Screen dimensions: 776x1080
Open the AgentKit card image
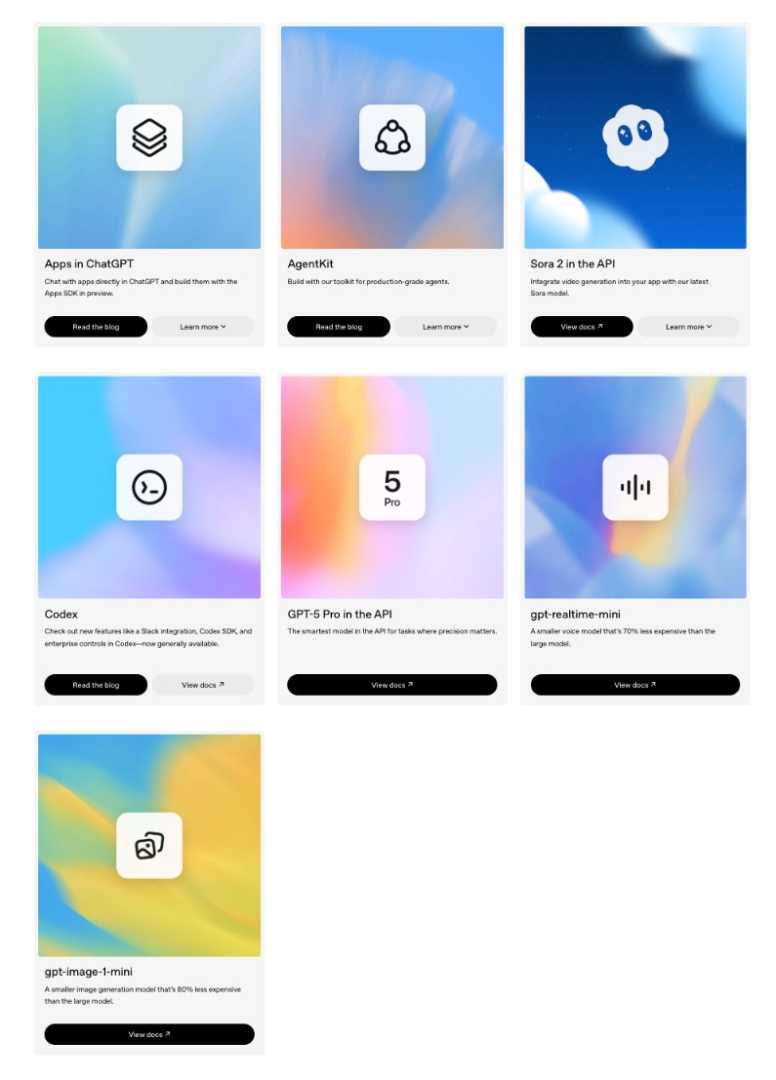(x=392, y=137)
